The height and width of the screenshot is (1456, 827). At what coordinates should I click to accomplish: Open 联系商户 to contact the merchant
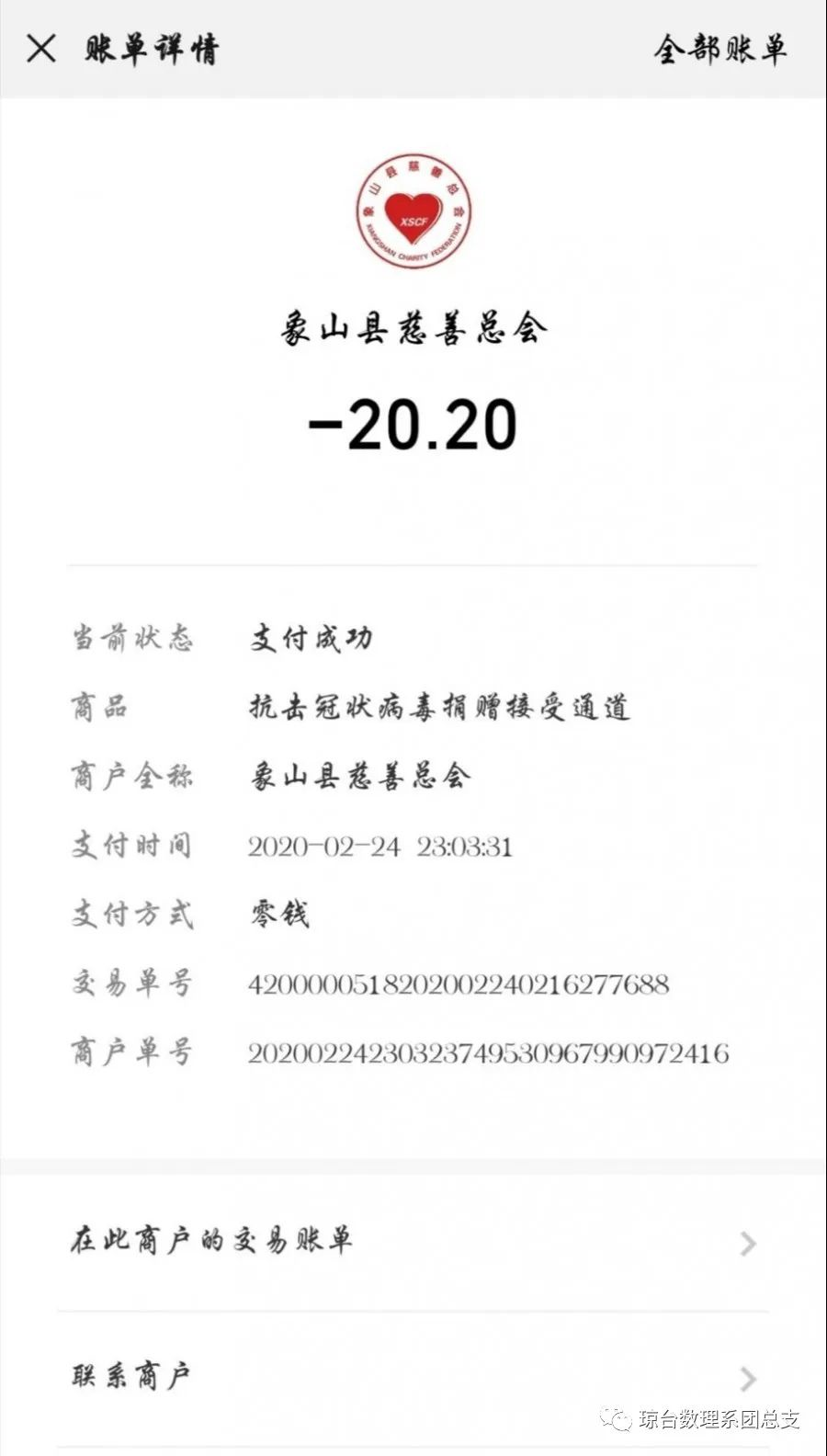(x=413, y=1377)
